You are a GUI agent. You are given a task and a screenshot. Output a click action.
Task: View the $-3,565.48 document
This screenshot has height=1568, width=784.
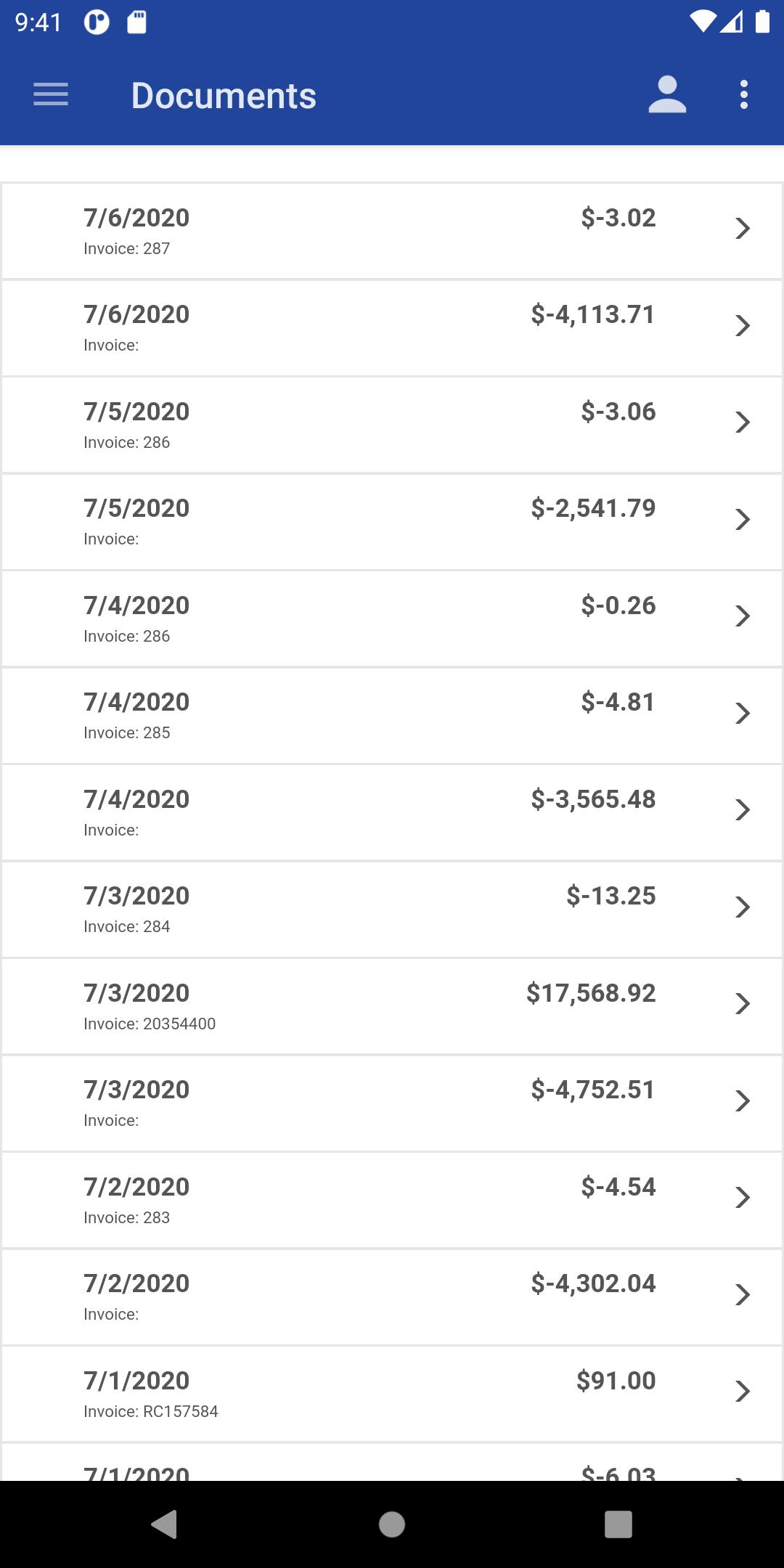pyautogui.click(x=392, y=812)
